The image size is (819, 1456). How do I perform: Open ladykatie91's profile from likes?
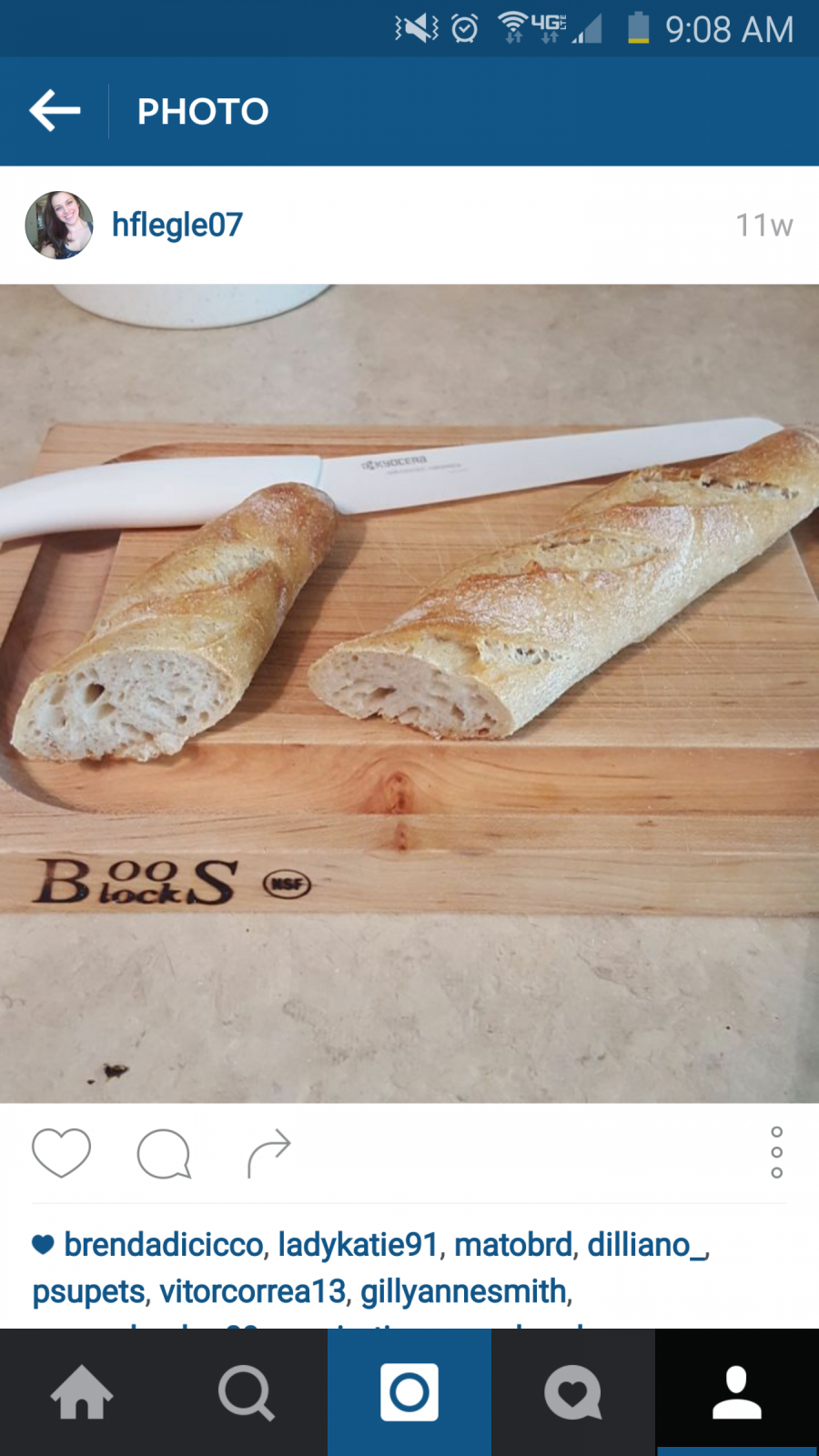359,1244
